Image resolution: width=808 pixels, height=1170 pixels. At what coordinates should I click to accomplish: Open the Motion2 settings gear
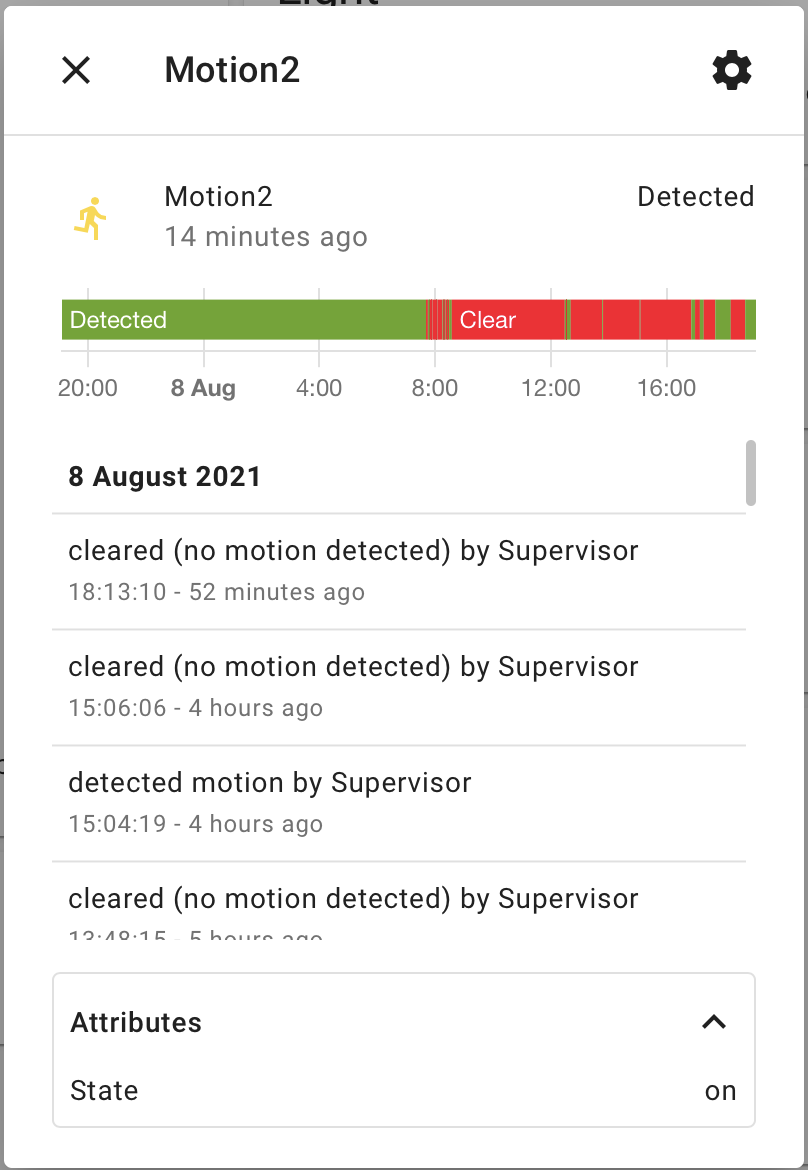731,70
